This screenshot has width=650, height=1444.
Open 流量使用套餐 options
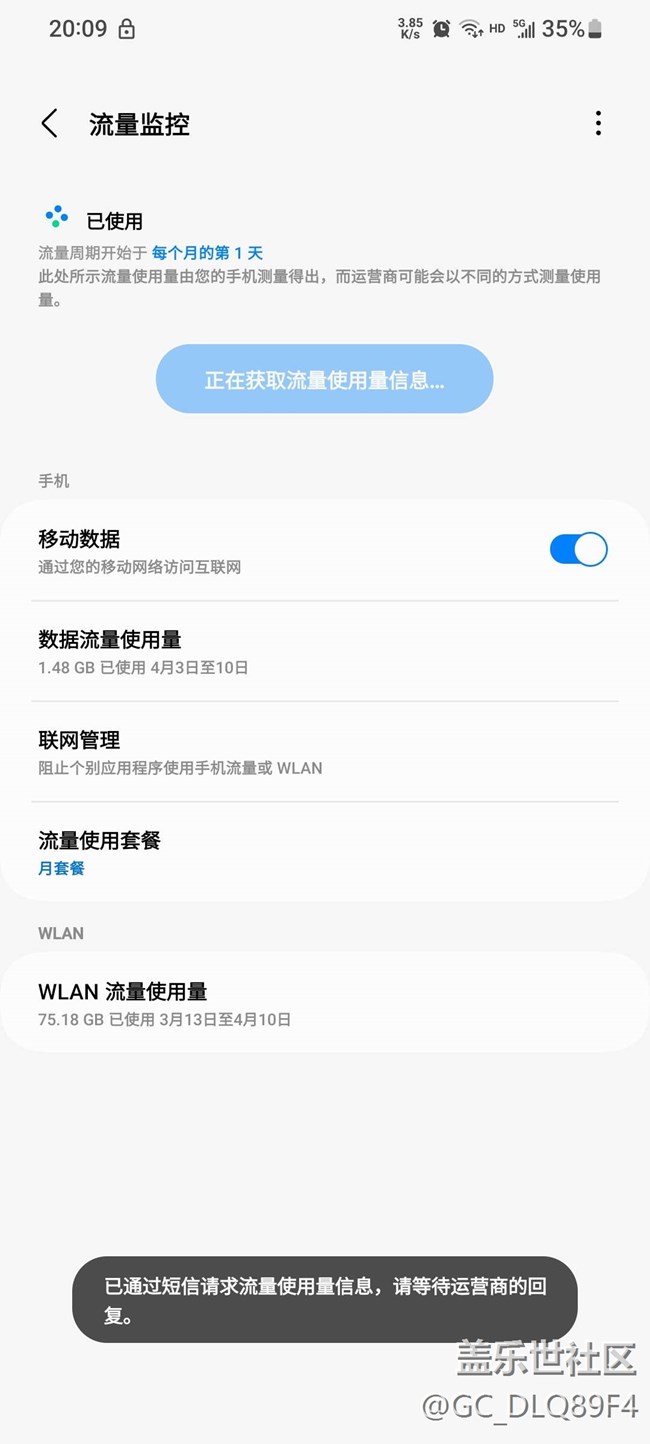tap(325, 852)
